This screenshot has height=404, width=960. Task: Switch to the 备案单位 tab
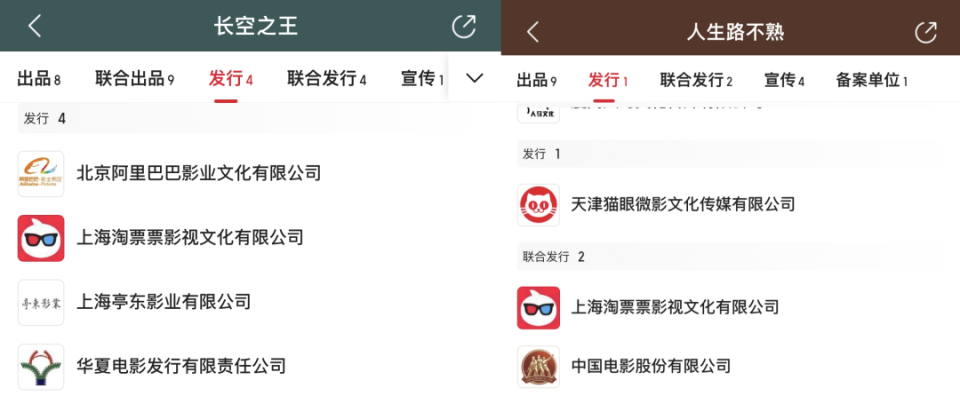pyautogui.click(x=871, y=81)
